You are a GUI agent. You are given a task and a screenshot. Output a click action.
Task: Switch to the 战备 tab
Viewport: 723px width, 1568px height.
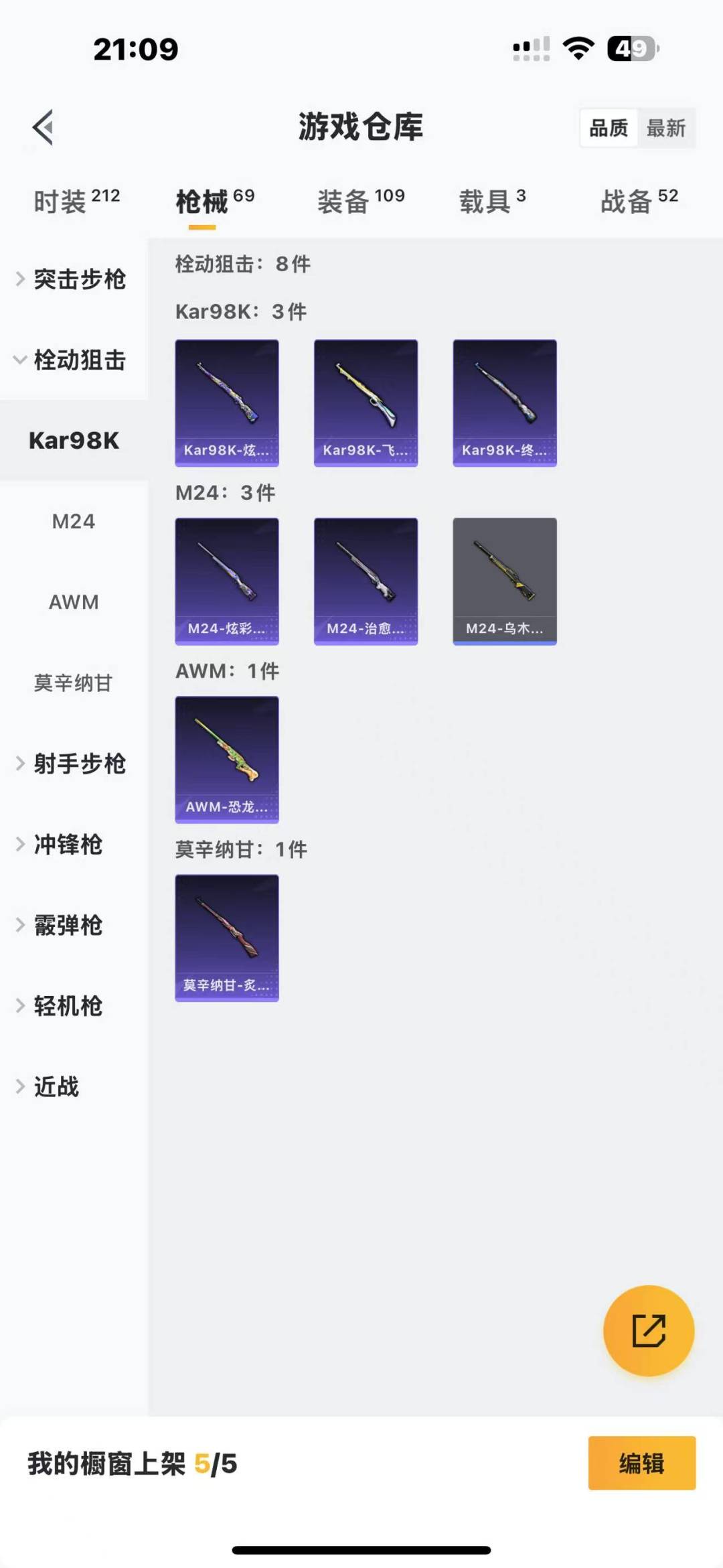(639, 201)
